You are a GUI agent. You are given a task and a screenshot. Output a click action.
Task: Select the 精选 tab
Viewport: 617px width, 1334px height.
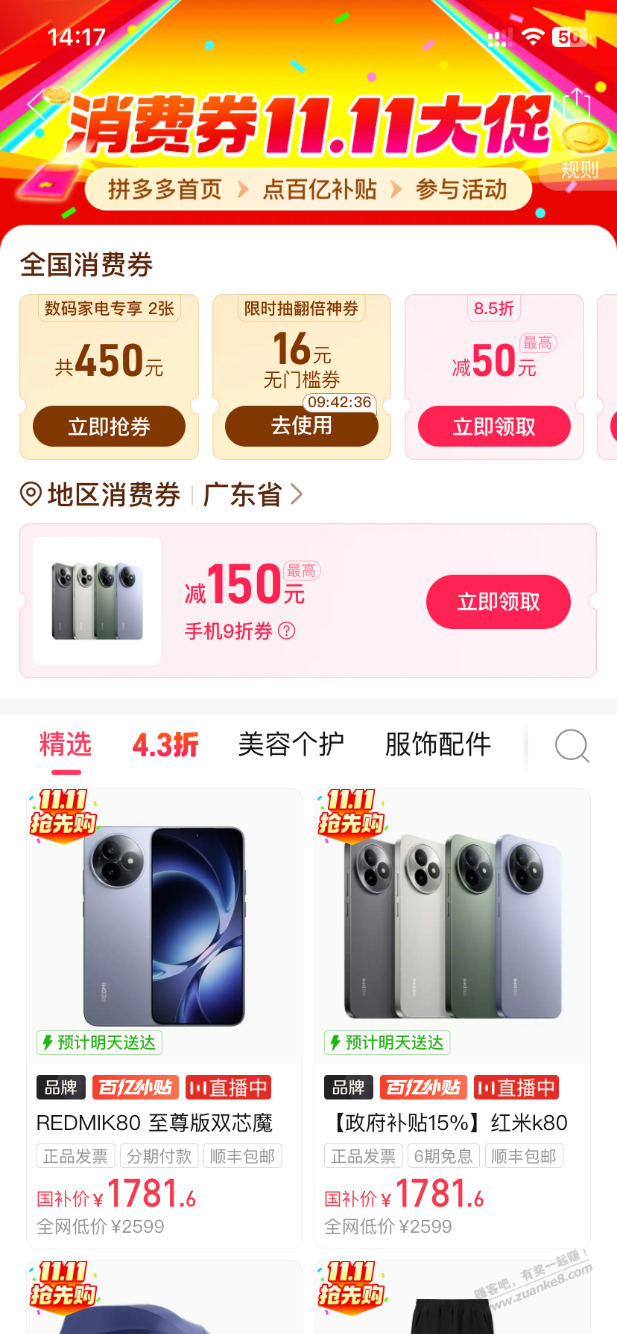[65, 744]
